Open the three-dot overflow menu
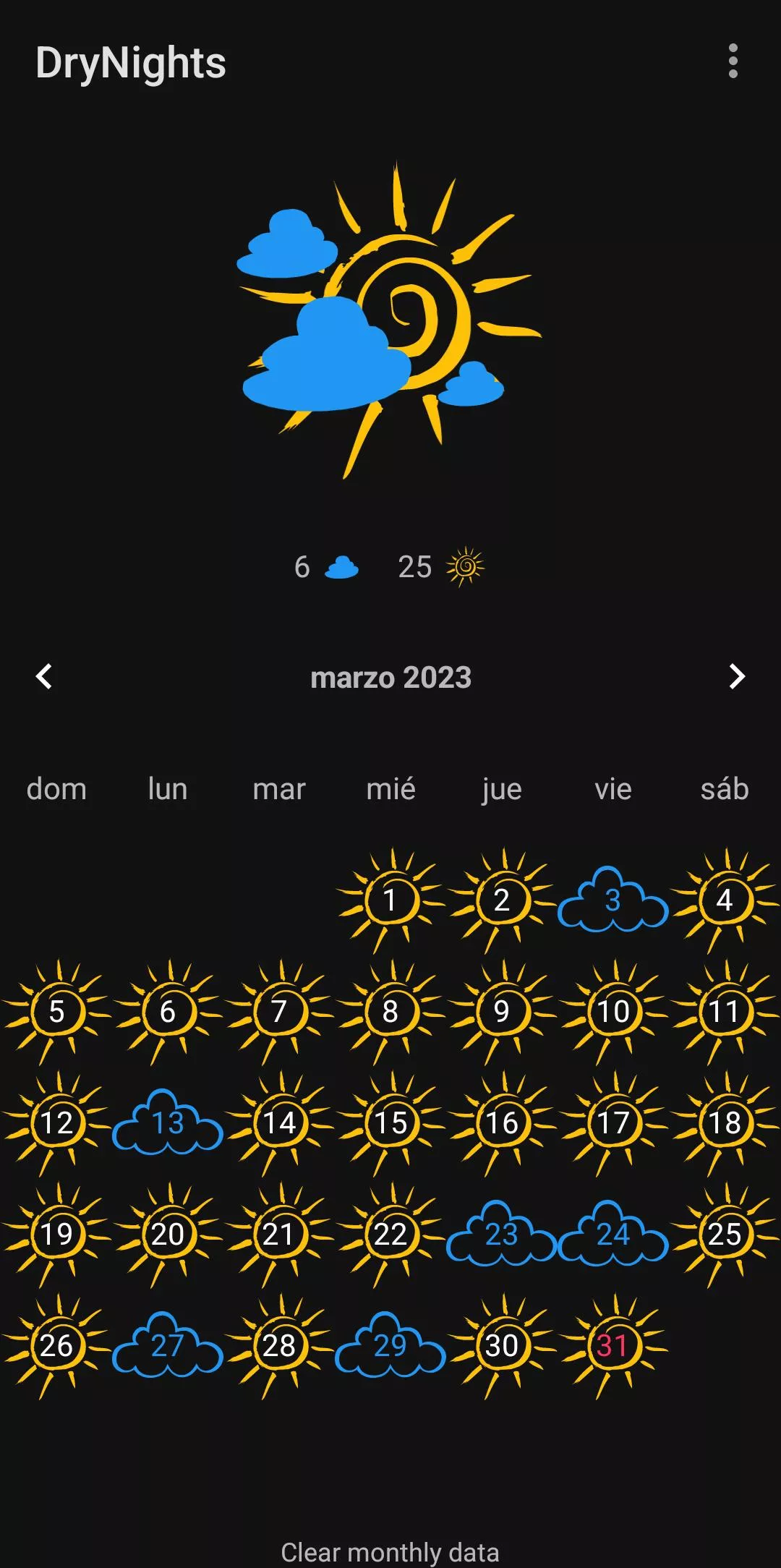The width and height of the screenshot is (781, 1568). point(733,61)
